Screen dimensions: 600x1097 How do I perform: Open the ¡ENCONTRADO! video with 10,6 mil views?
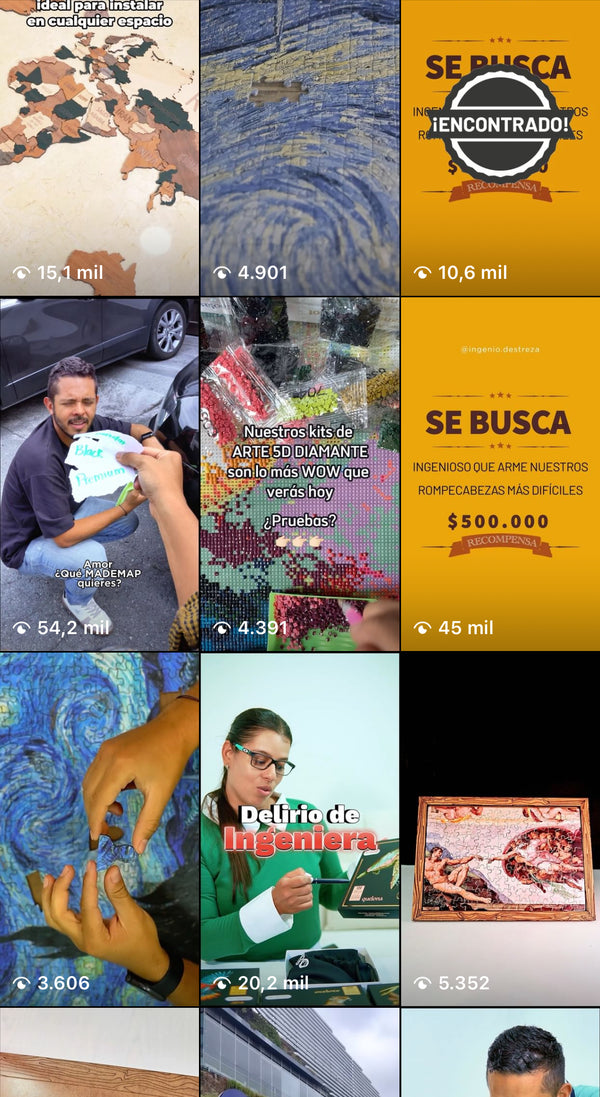tap(500, 150)
